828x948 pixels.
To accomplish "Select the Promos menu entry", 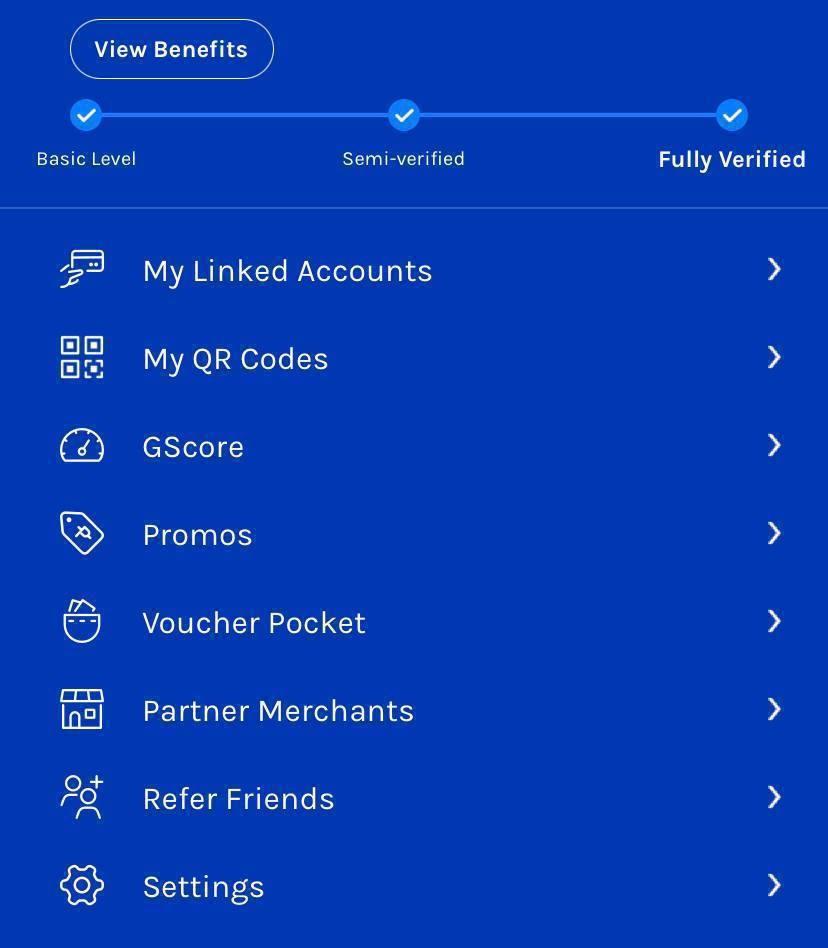I will click(x=197, y=533).
